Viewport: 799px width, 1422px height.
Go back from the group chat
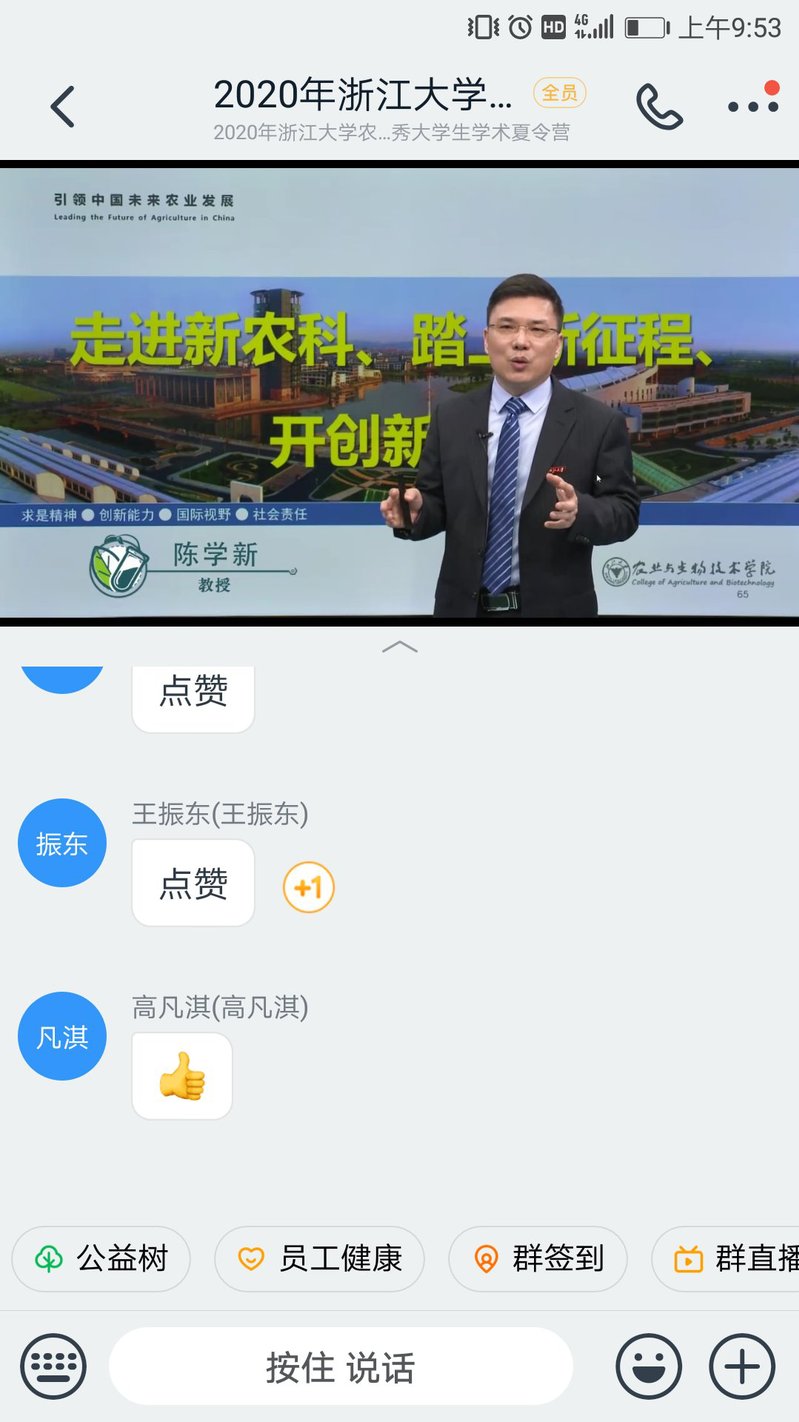(62, 107)
